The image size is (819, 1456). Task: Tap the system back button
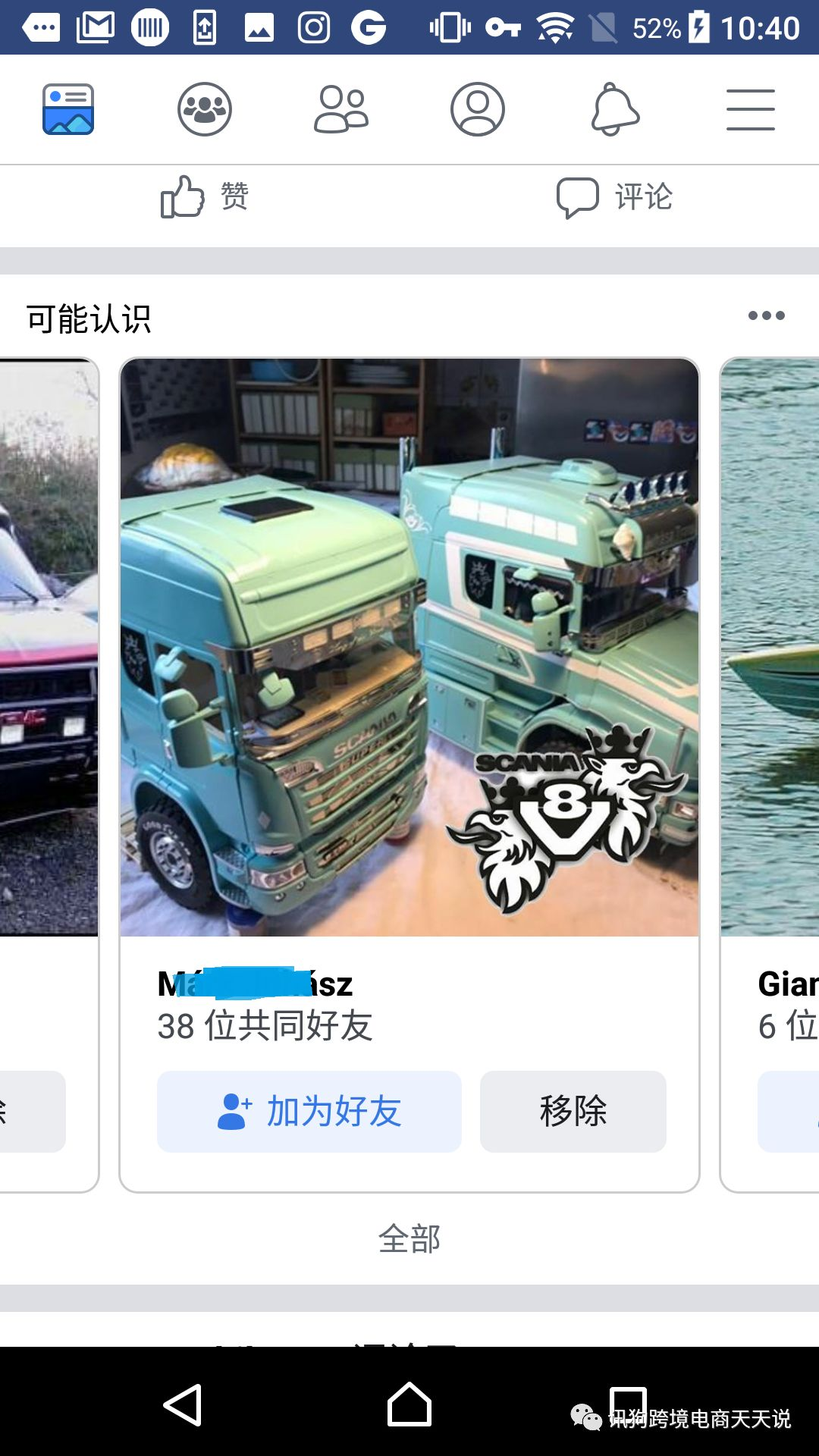pos(183,1404)
